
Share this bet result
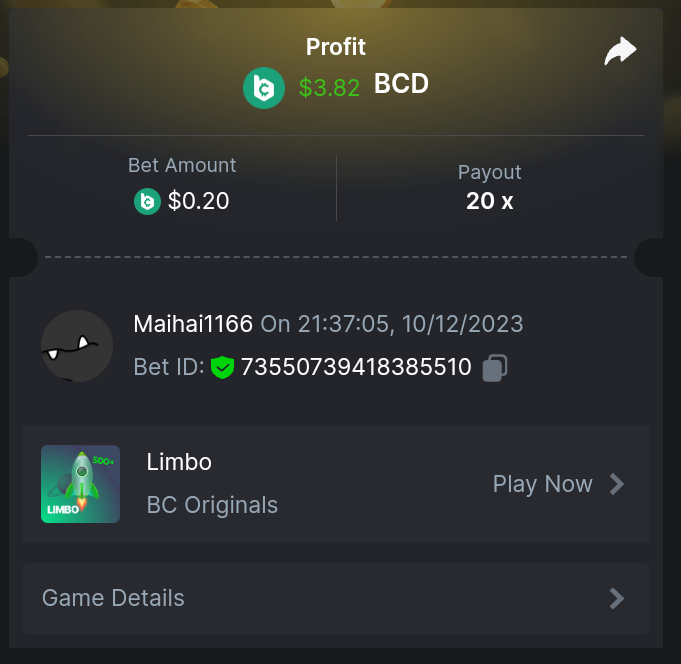(x=620, y=52)
